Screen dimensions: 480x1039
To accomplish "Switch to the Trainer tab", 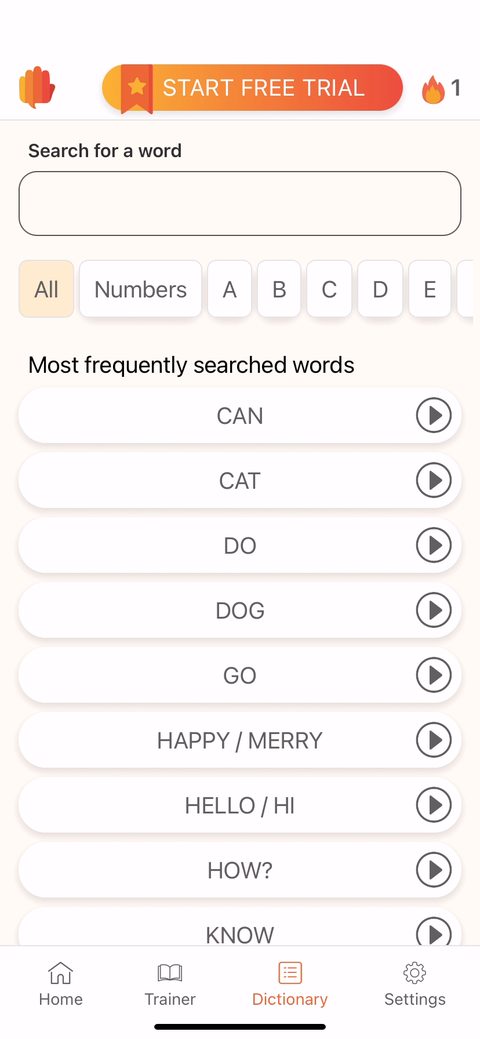I will pos(170,985).
